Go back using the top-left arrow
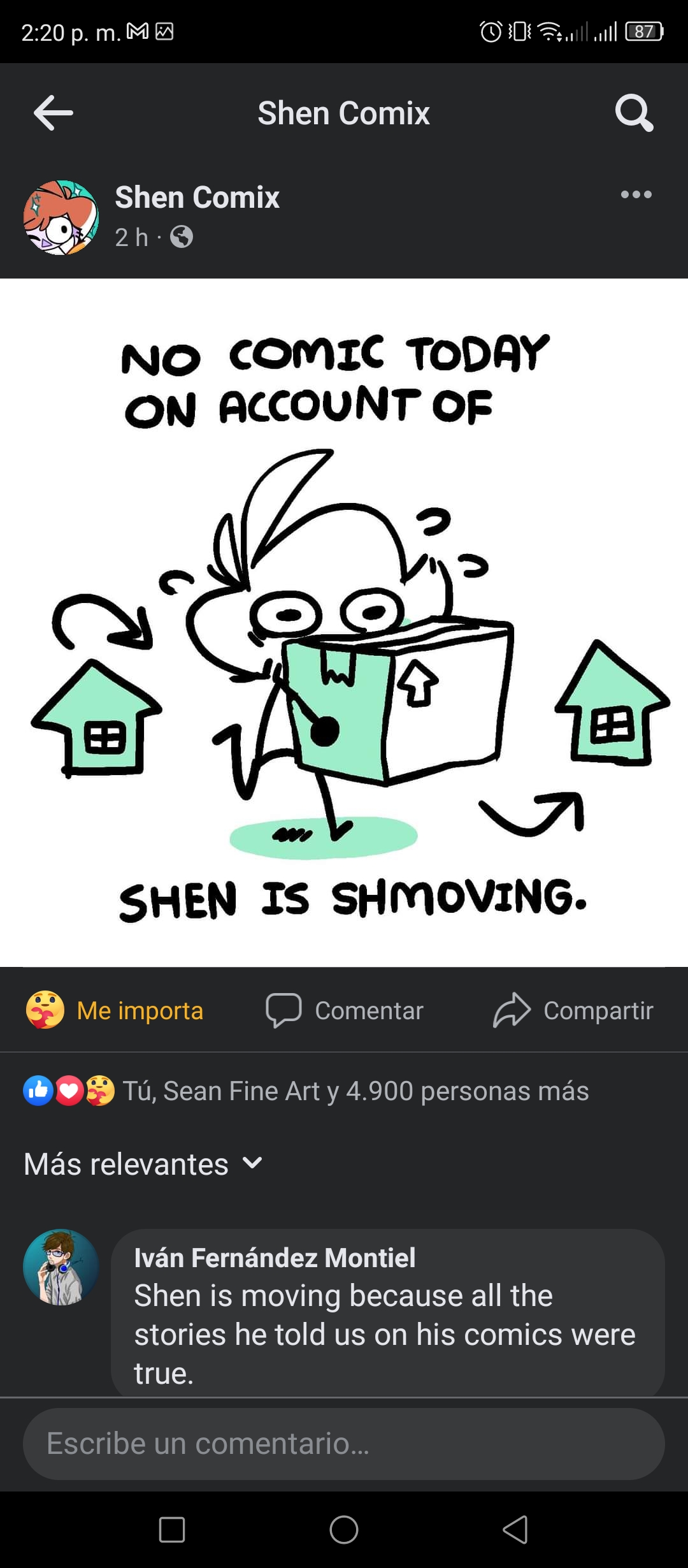The height and width of the screenshot is (1568, 688). pyautogui.click(x=54, y=113)
